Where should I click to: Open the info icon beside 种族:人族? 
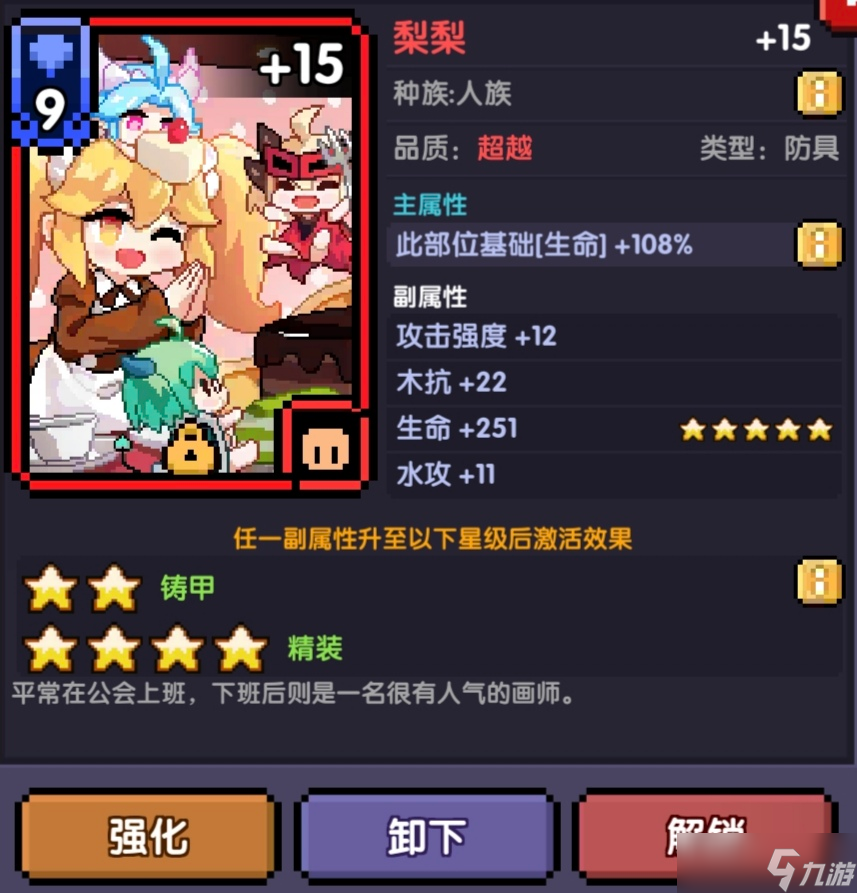[x=818, y=95]
